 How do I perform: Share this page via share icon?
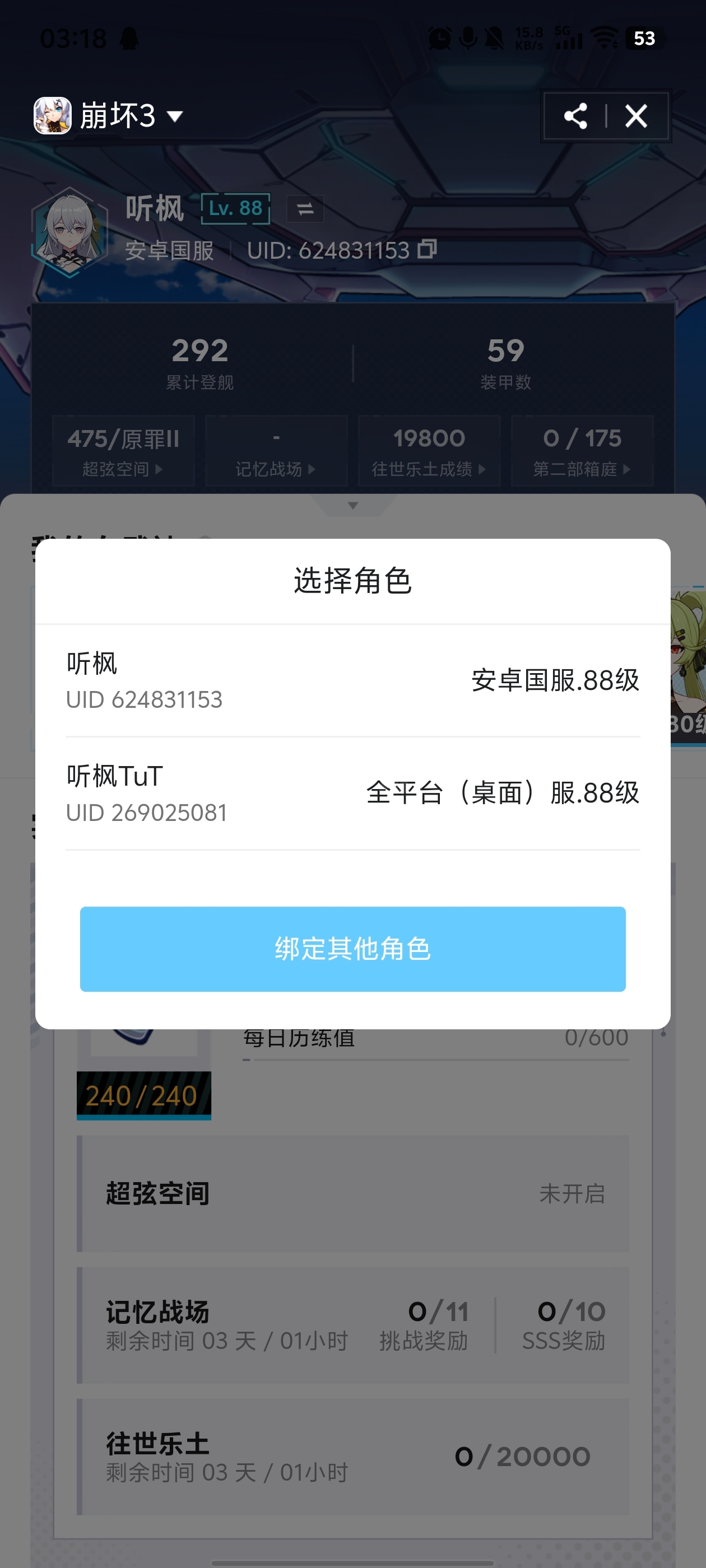tap(575, 116)
